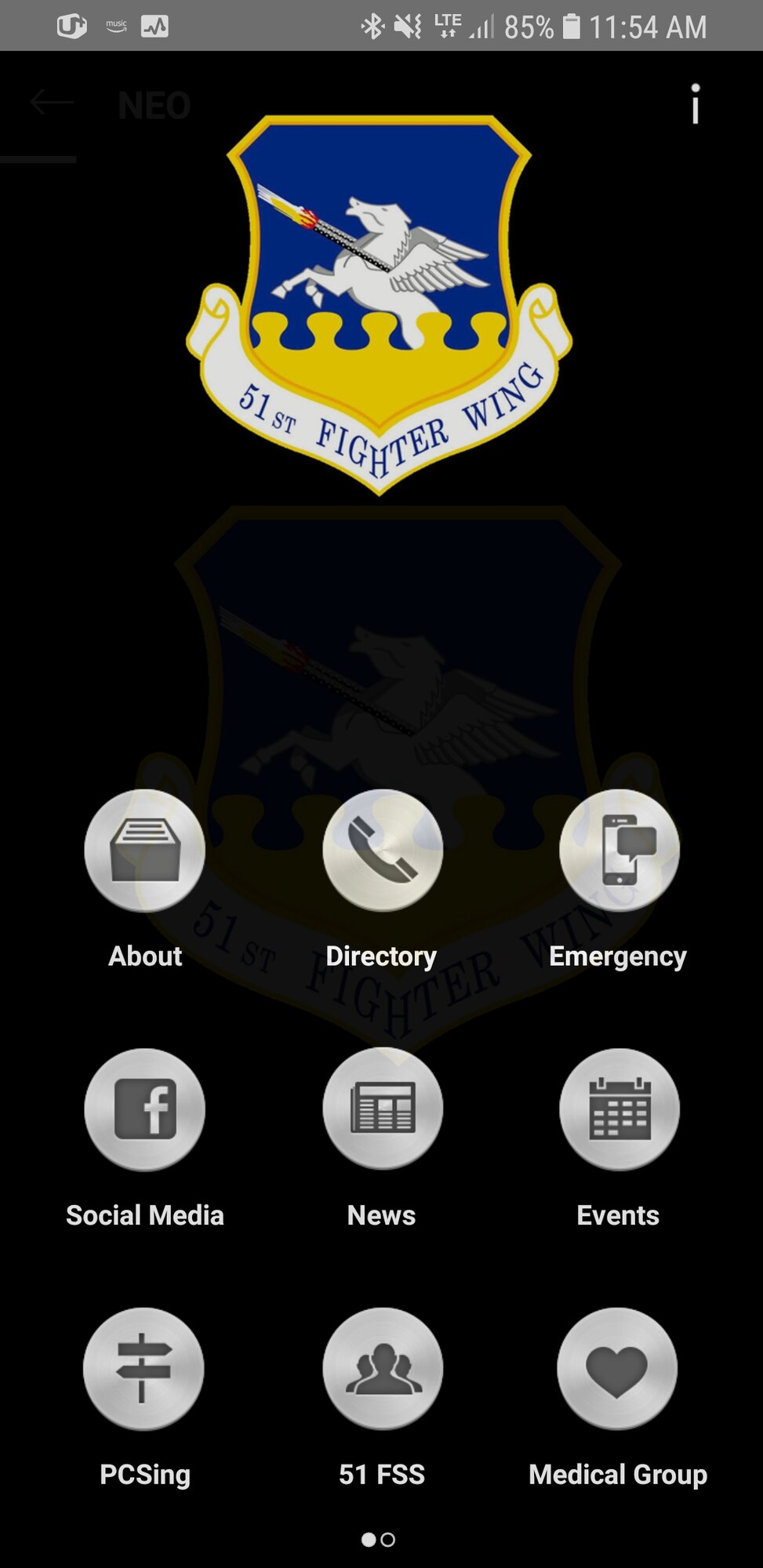Open the 51 FSS section

click(x=383, y=1368)
